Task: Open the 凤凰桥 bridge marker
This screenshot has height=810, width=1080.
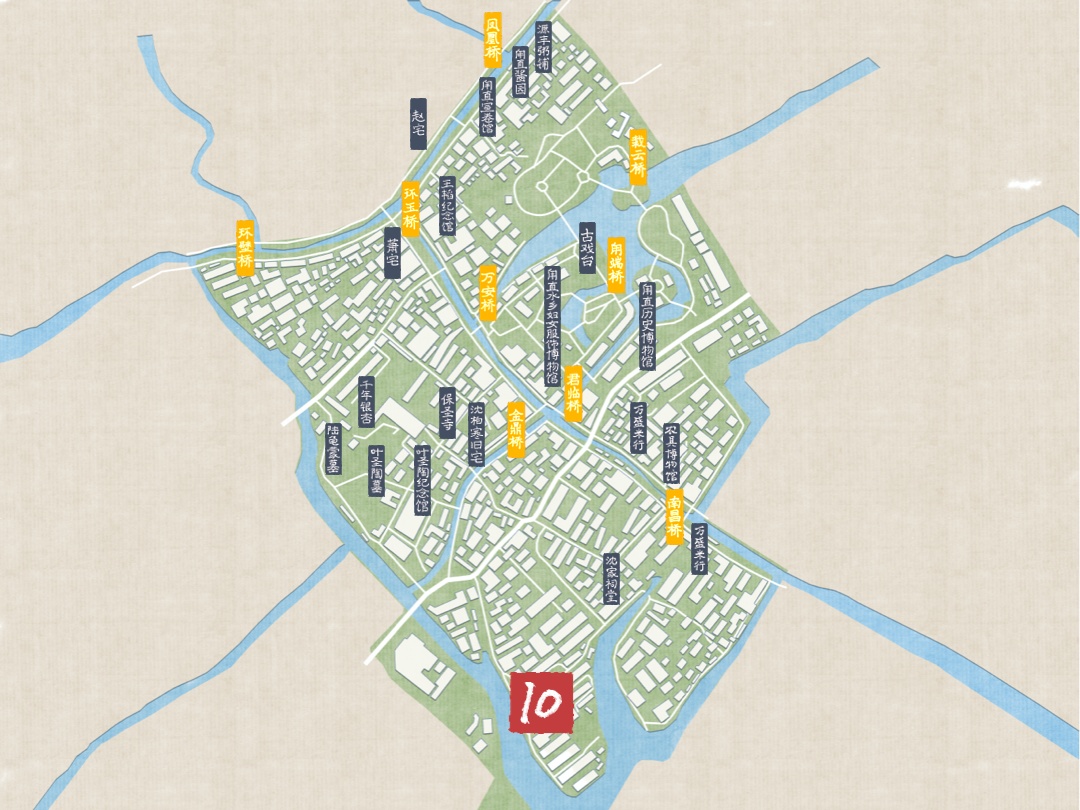Action: (x=492, y=40)
